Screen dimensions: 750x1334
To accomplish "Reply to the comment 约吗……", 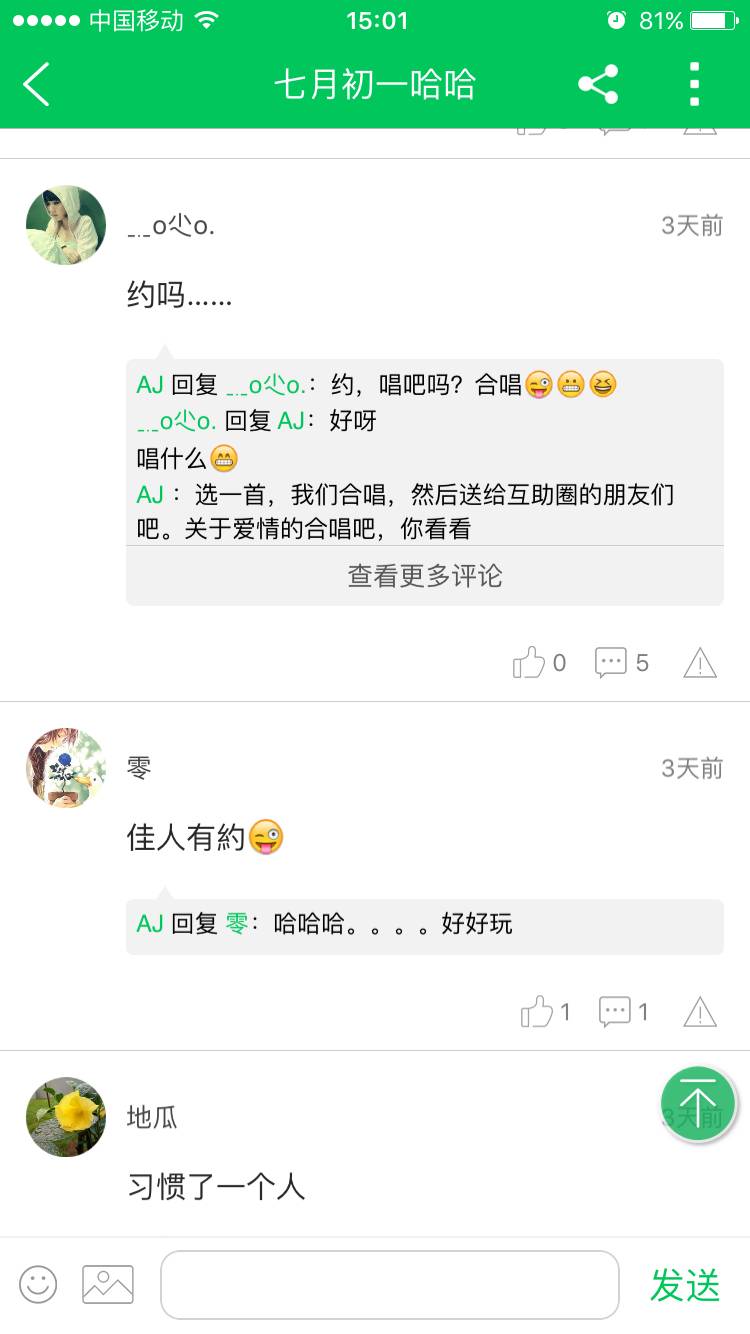I will point(611,662).
